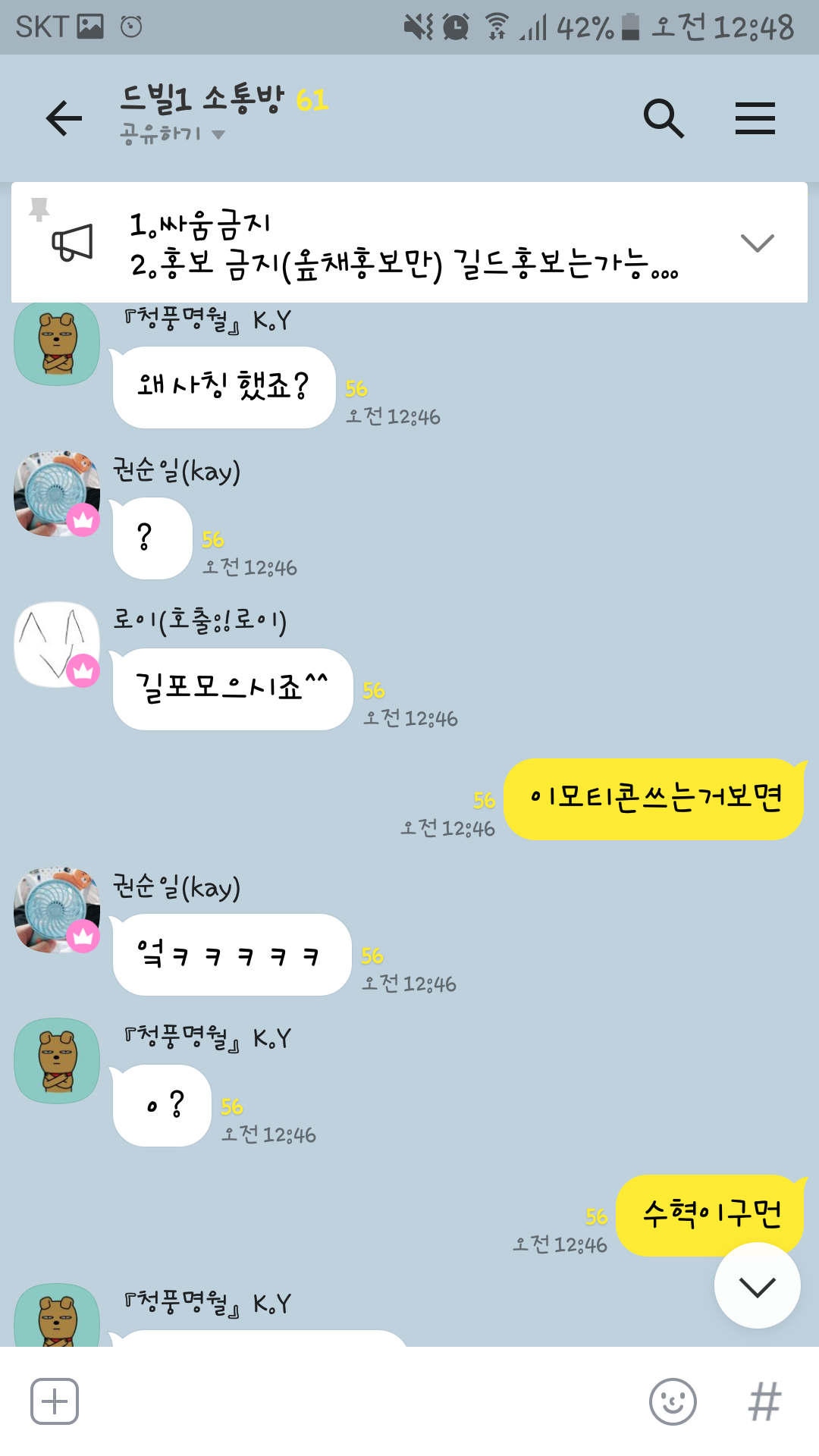The width and height of the screenshot is (819, 1456).
Task: Open the plus attachment button
Action: (x=55, y=1401)
